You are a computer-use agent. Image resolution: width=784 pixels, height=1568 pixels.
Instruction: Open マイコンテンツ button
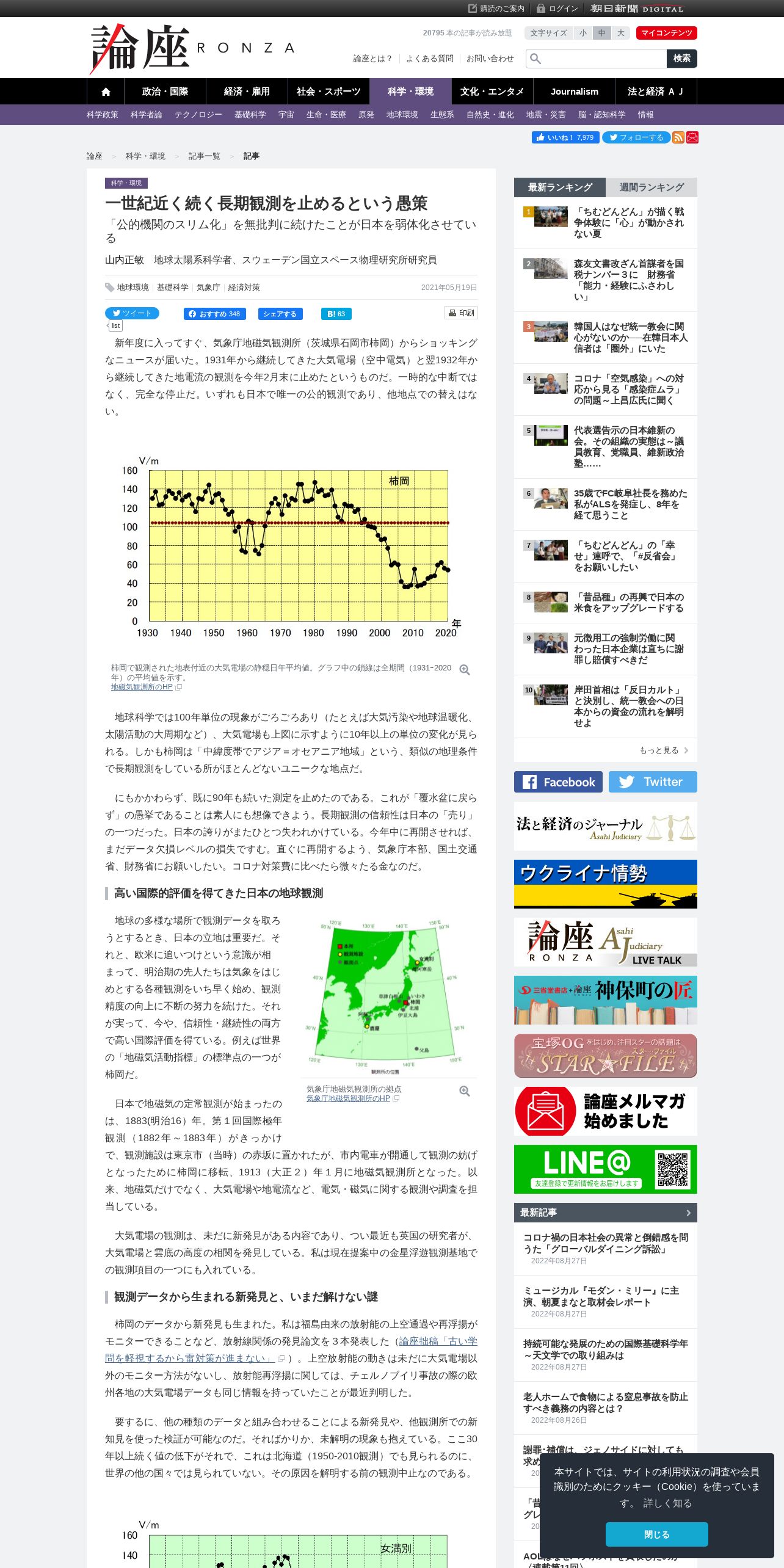coord(667,33)
